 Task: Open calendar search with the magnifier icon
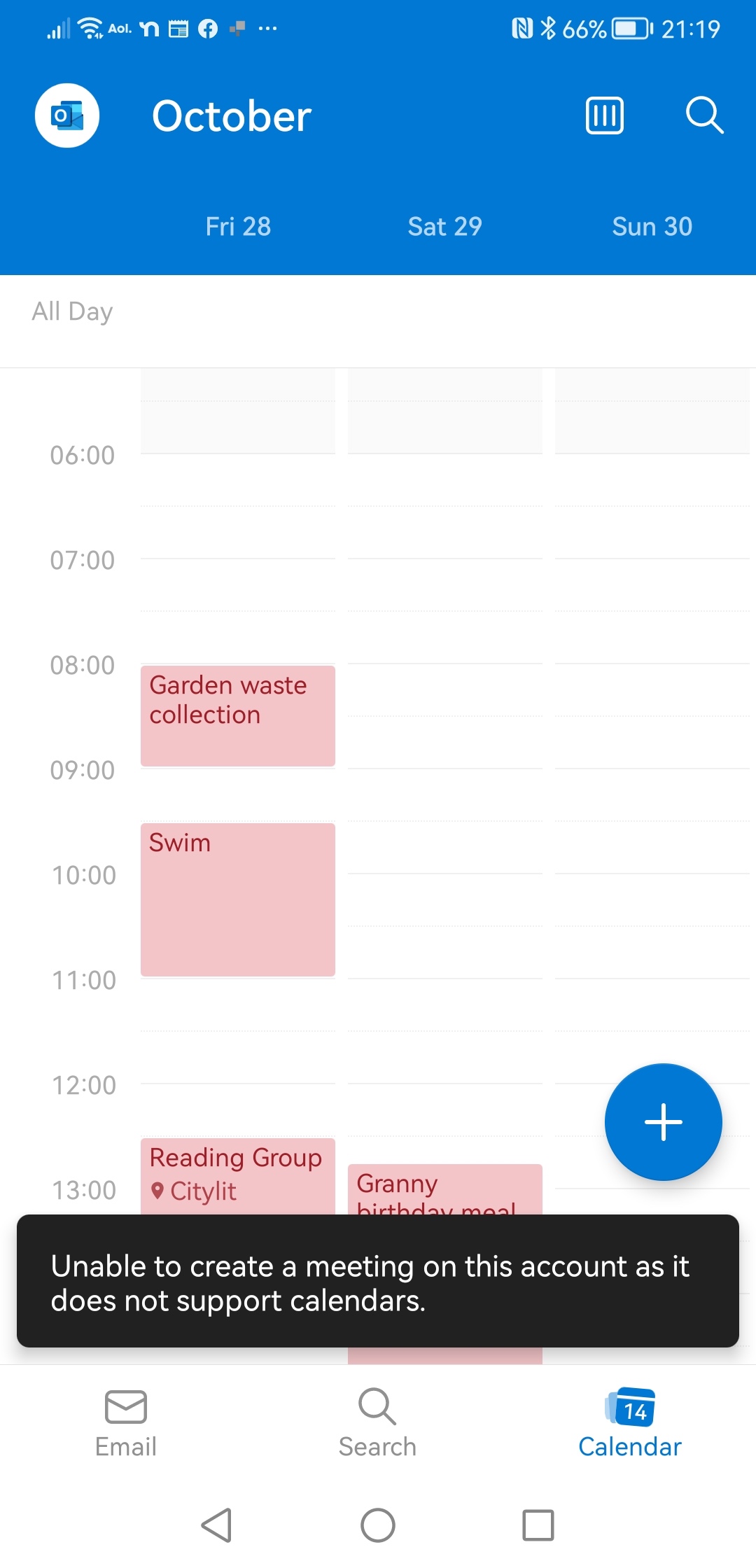pos(704,115)
